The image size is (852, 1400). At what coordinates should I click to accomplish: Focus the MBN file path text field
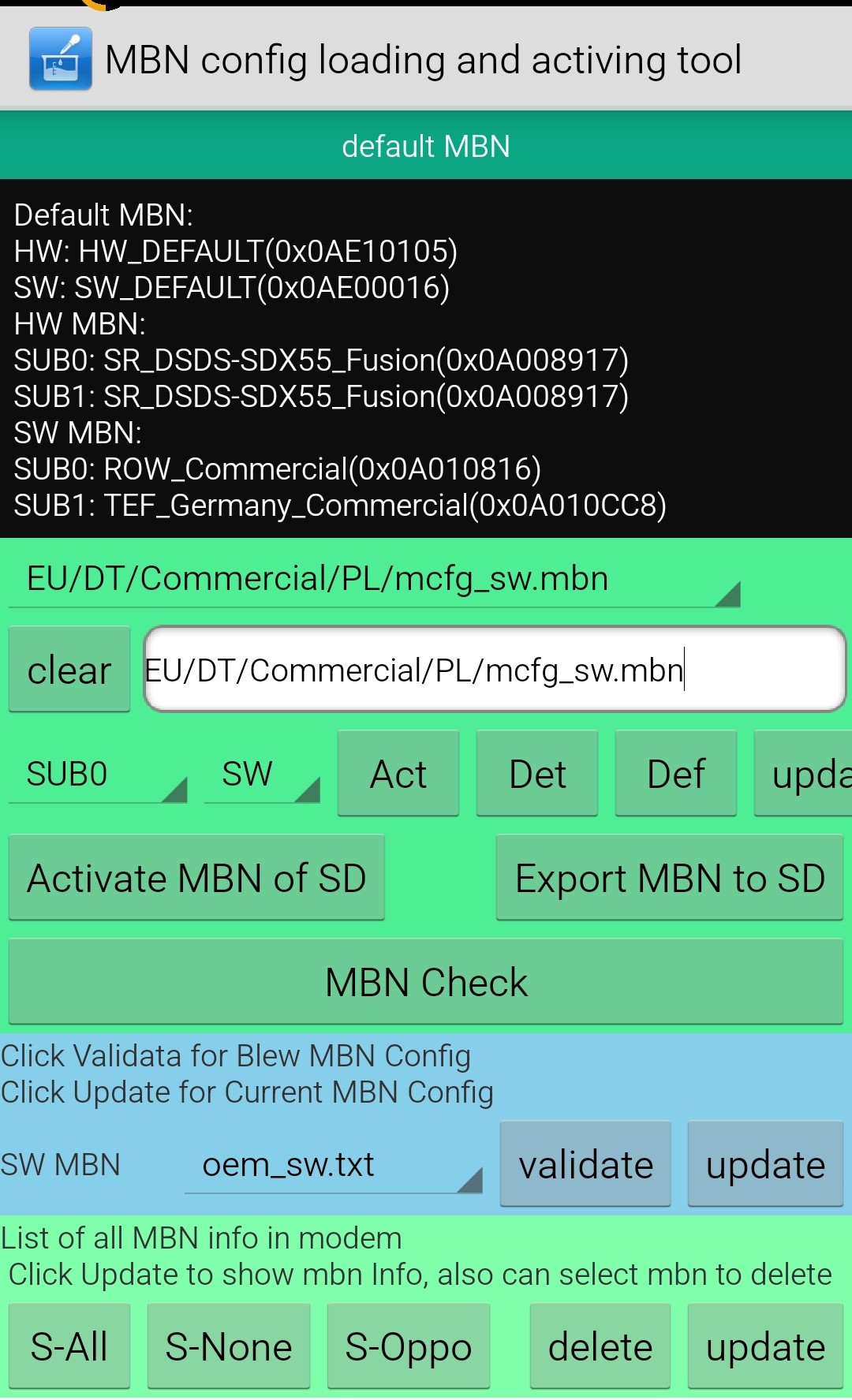click(495, 670)
